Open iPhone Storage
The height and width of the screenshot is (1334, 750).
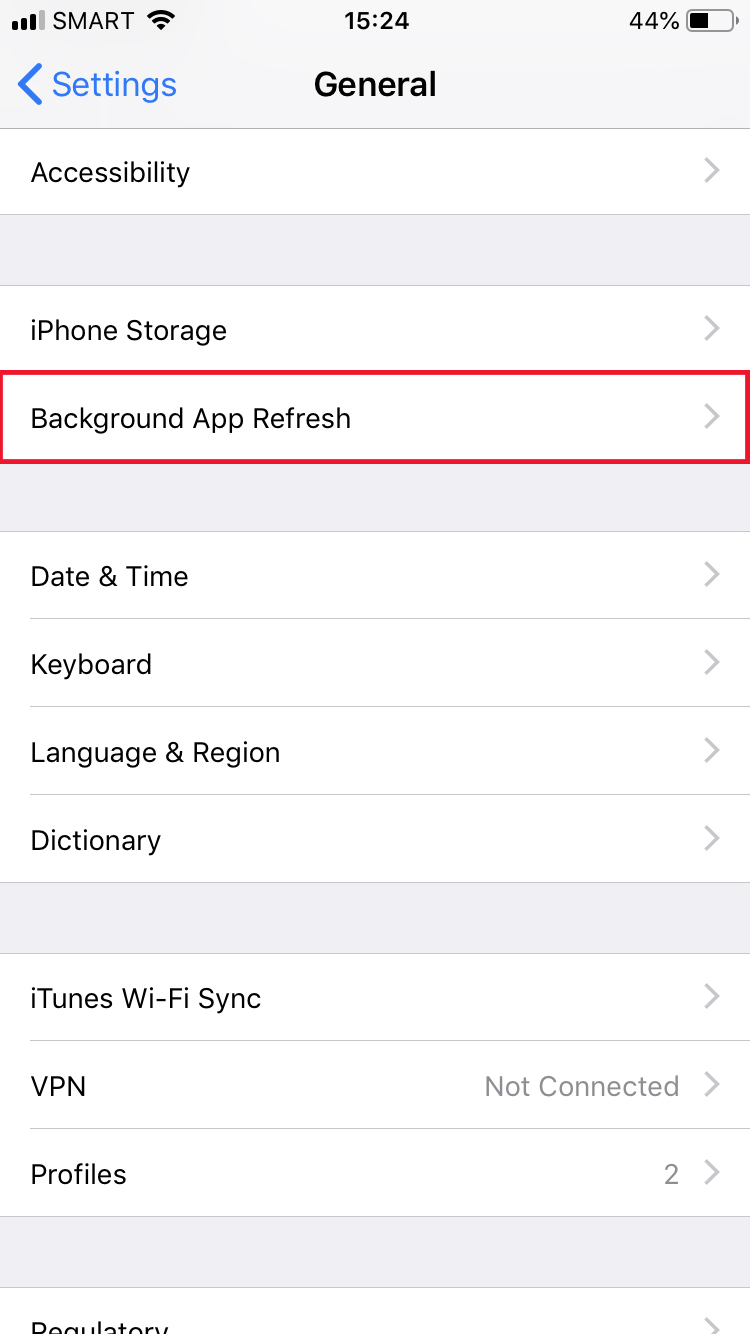(375, 330)
